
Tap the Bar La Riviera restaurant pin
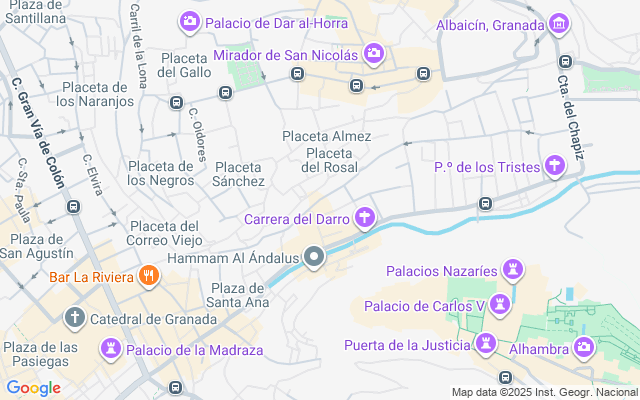[x=148, y=275]
